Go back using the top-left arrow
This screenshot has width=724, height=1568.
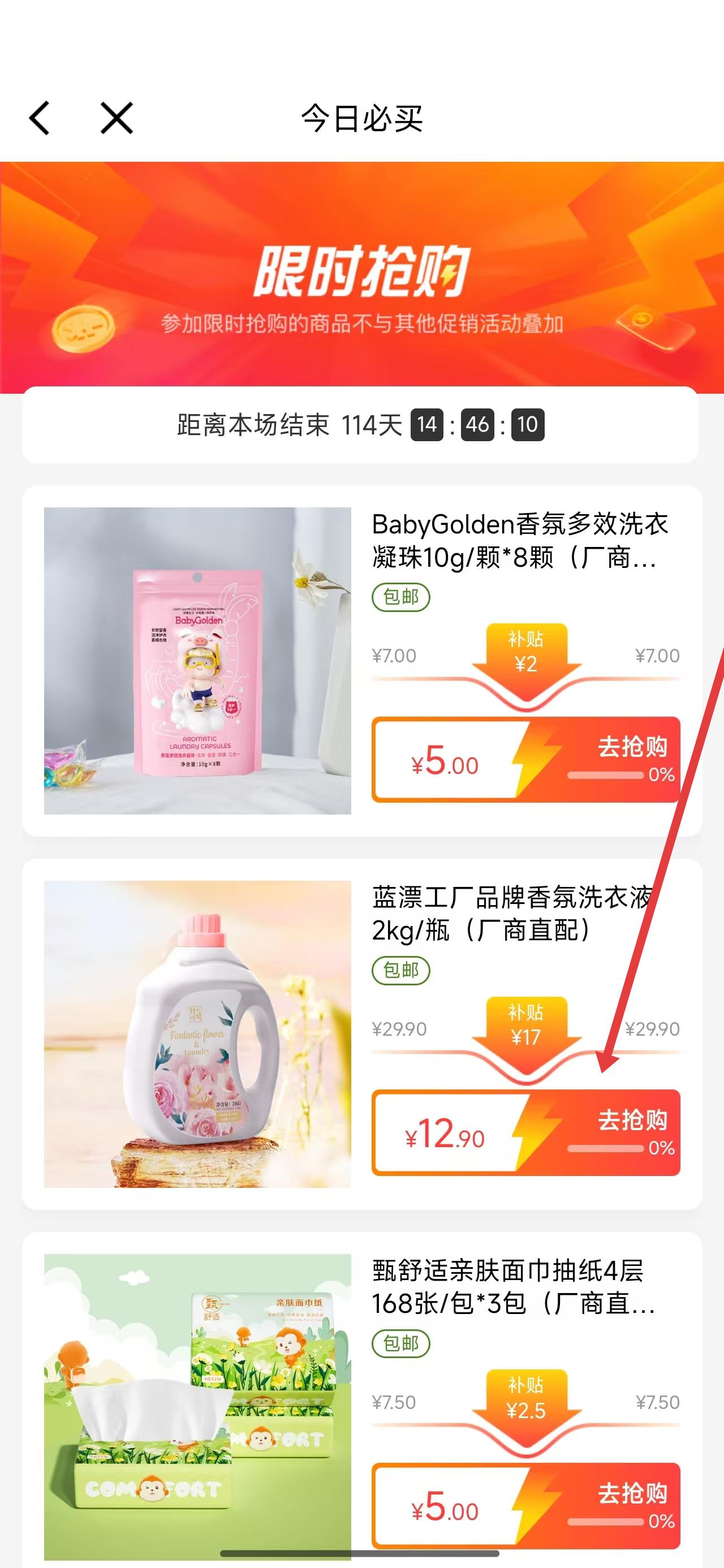coord(40,118)
